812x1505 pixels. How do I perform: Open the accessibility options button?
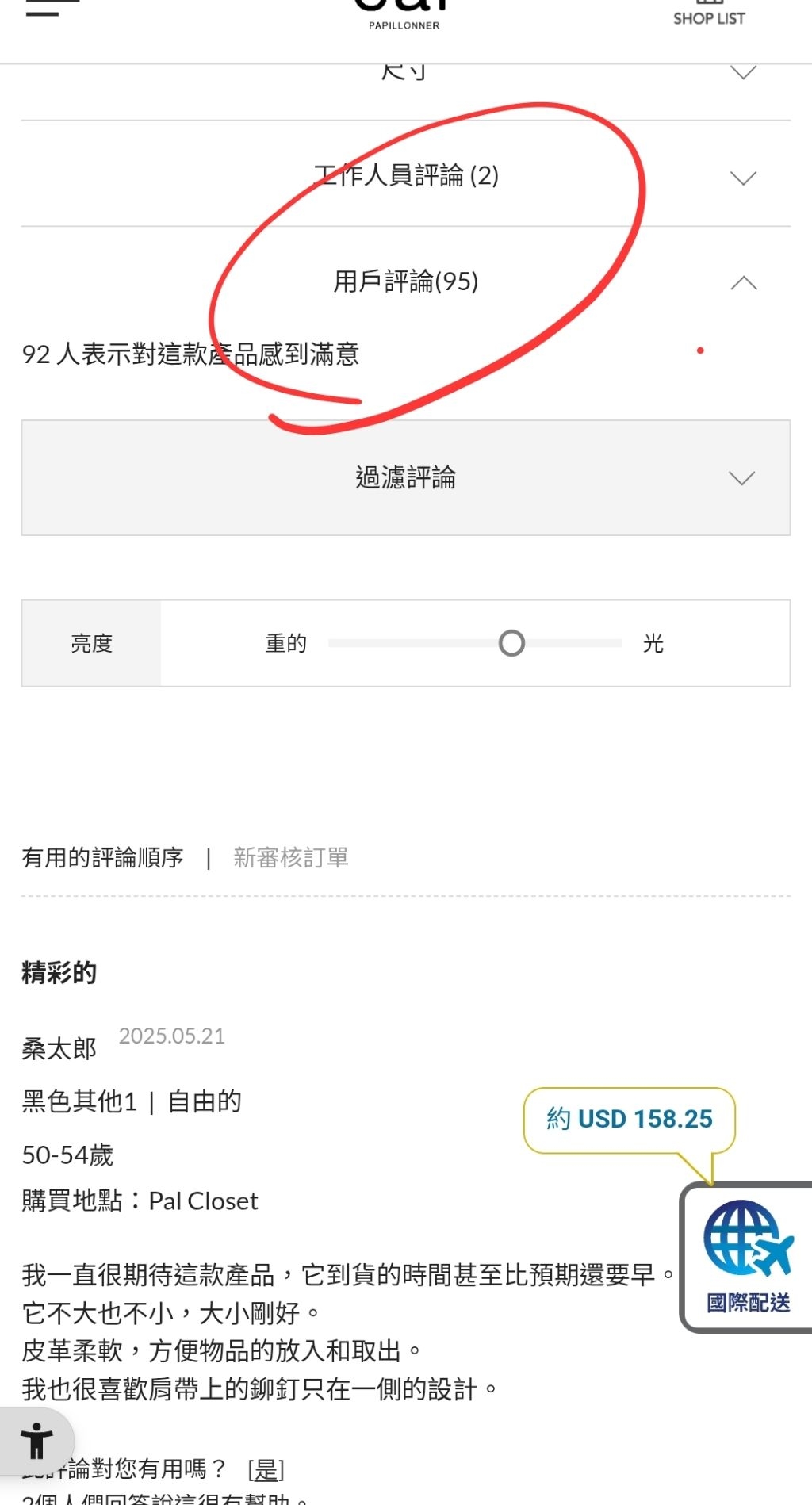36,1441
